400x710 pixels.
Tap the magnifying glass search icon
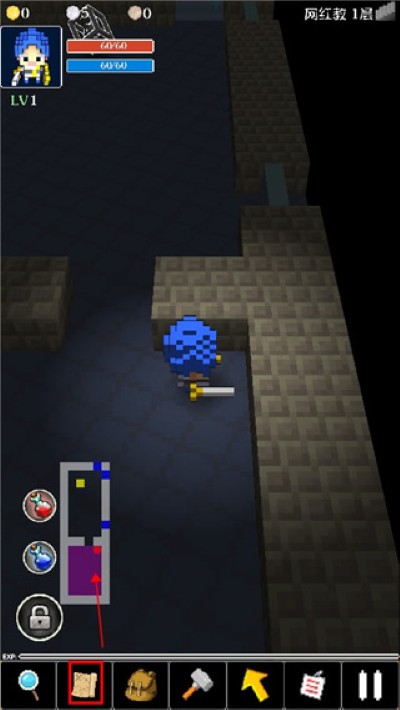tap(29, 685)
